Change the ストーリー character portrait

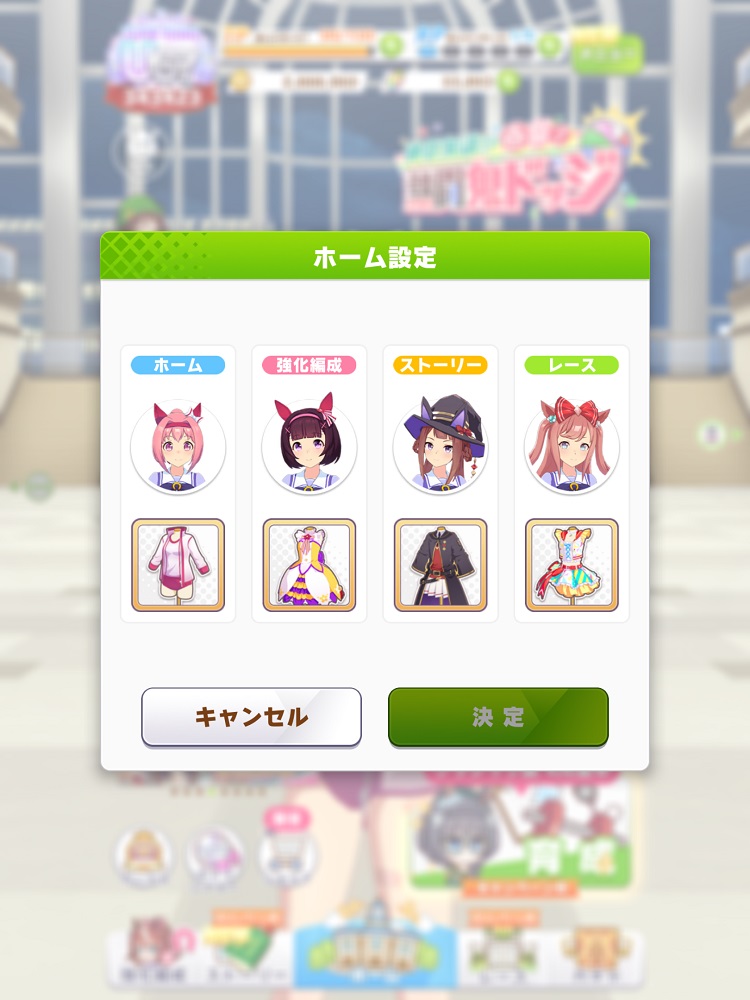pos(440,446)
